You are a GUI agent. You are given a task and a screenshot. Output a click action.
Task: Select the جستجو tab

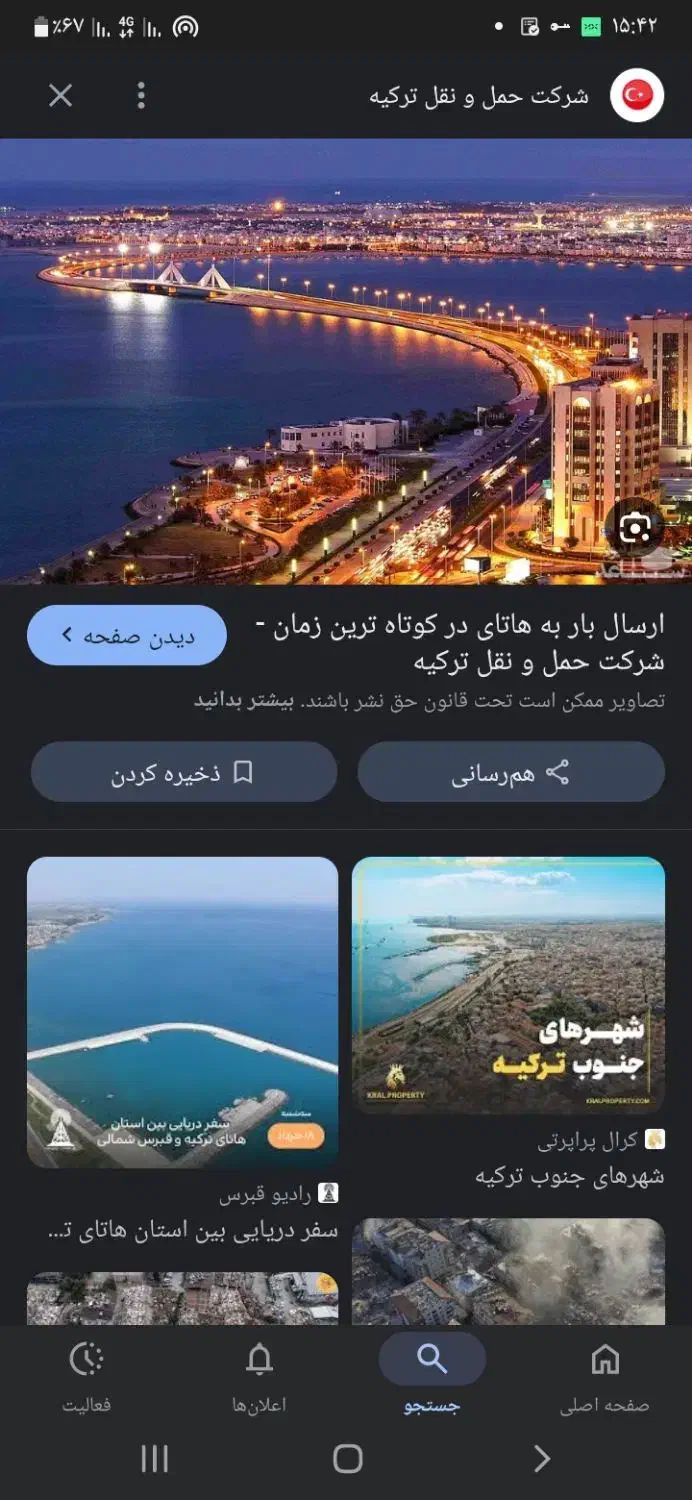[432, 1377]
